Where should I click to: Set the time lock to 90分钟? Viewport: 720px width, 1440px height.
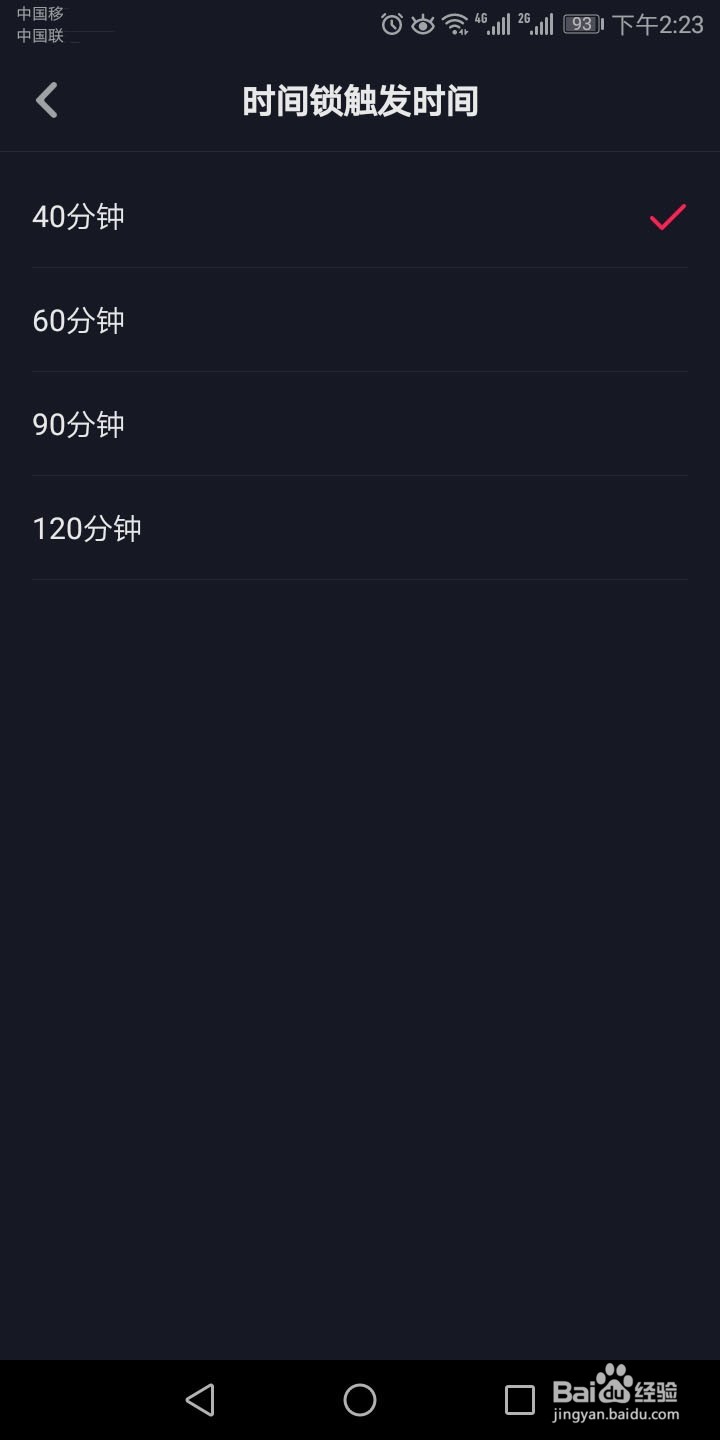360,424
